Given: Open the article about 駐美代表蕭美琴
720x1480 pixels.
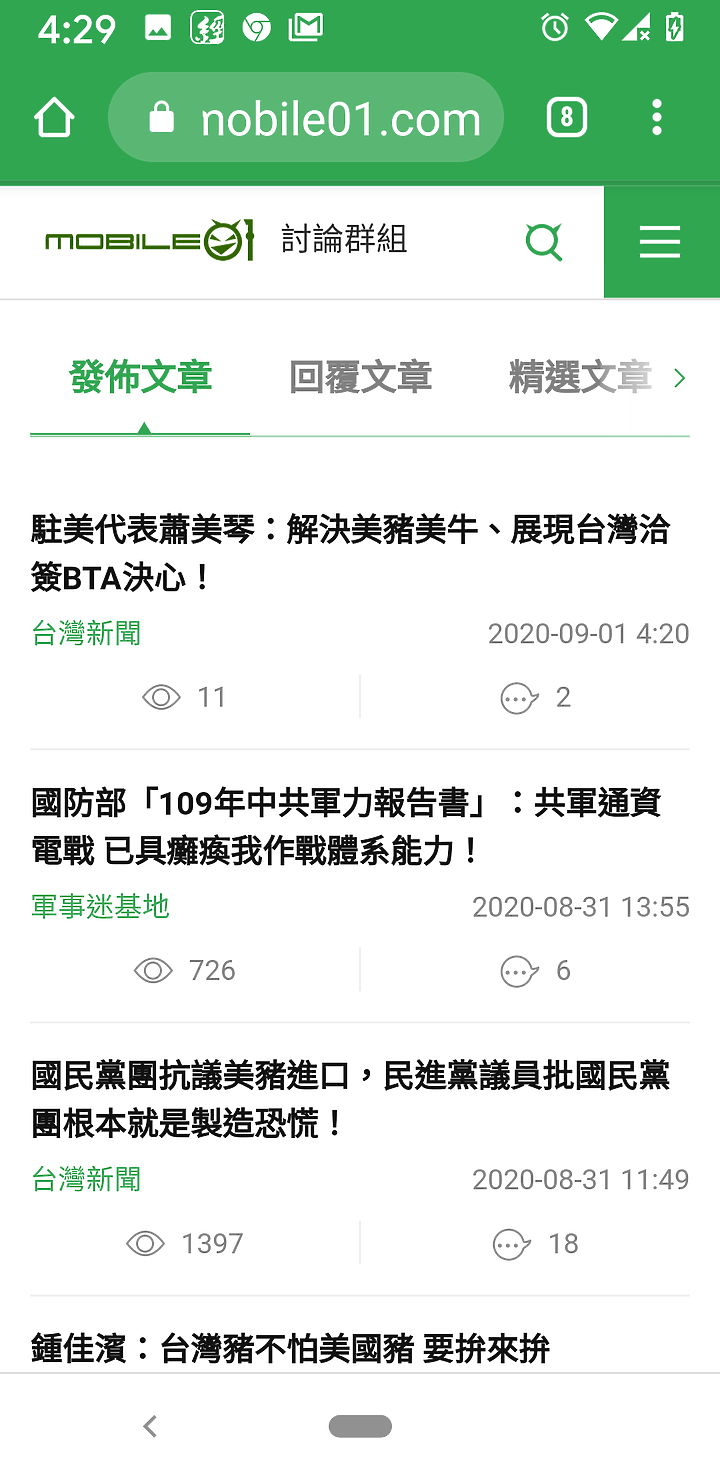Looking at the screenshot, I should point(350,553).
